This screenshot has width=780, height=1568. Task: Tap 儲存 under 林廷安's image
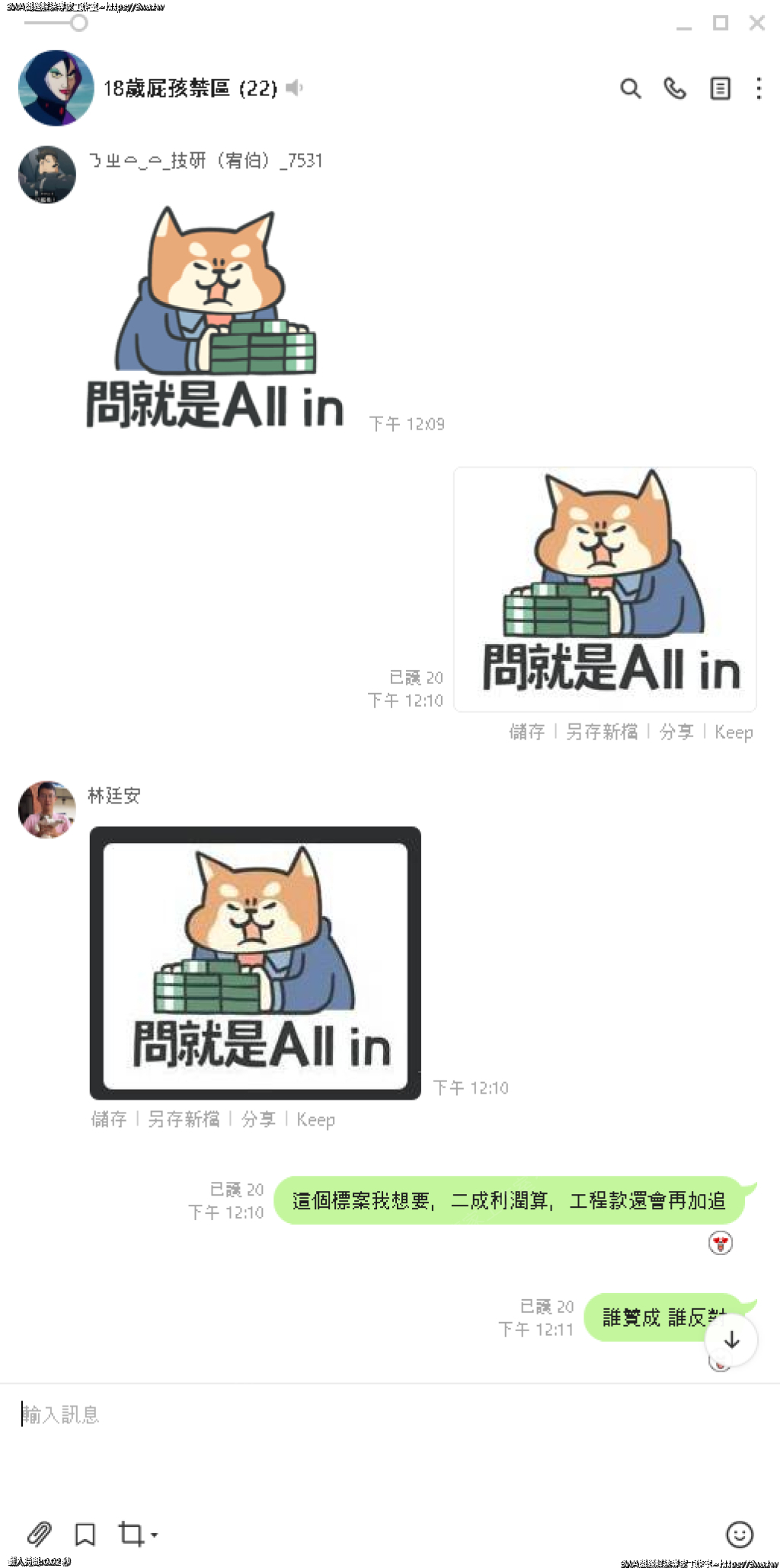pyautogui.click(x=109, y=1119)
